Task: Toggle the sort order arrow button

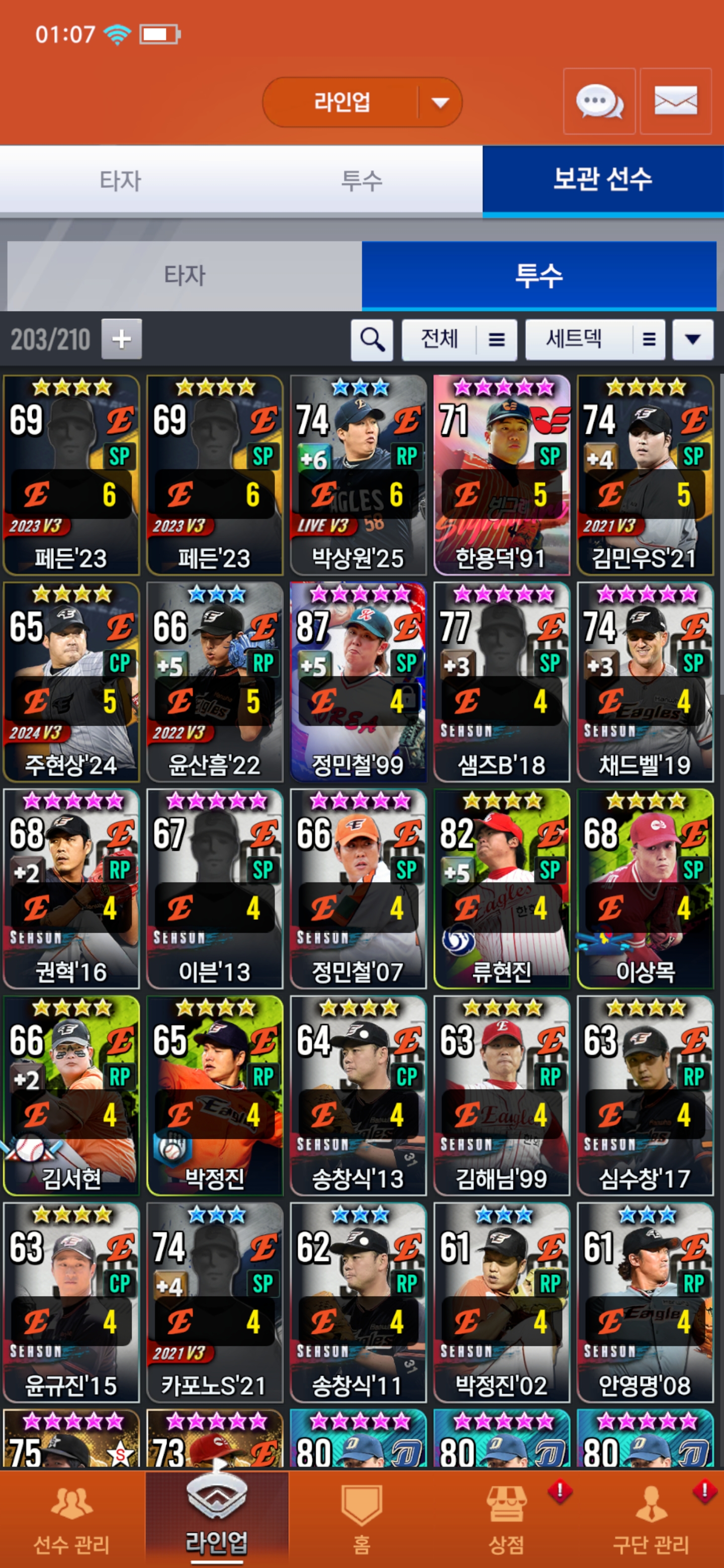Action: click(692, 340)
